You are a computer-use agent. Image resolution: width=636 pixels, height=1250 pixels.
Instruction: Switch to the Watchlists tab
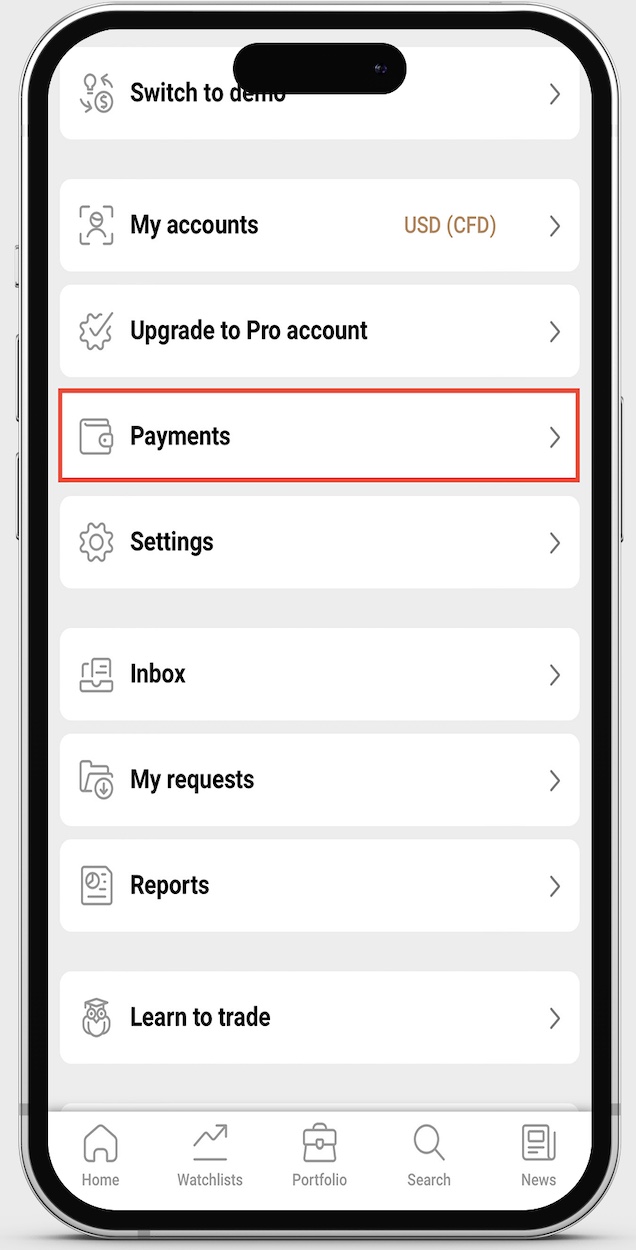click(x=210, y=1155)
